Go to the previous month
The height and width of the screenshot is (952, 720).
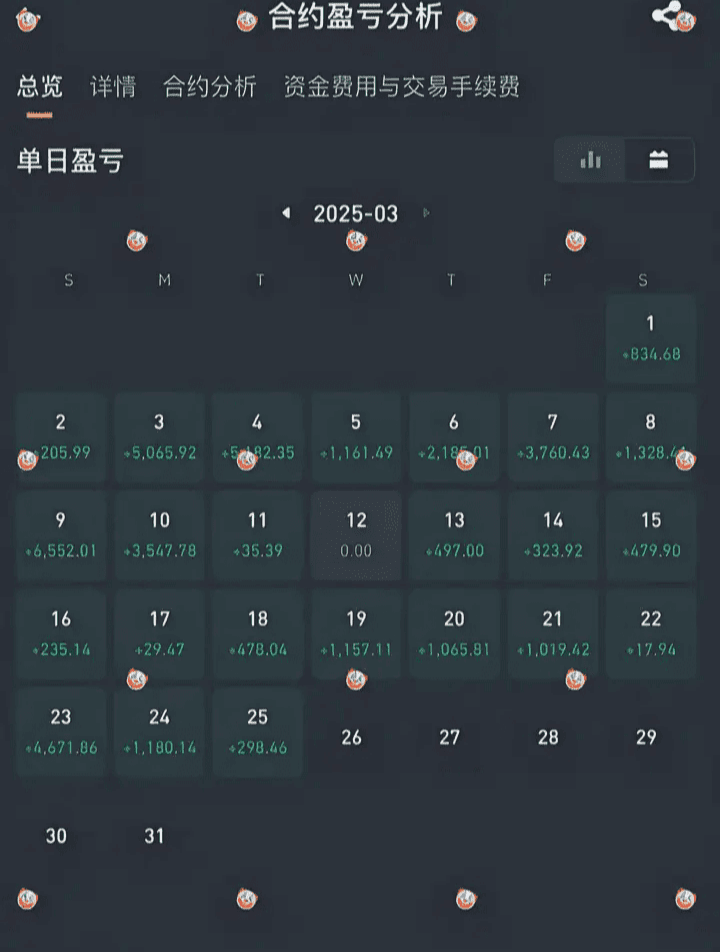tap(286, 213)
